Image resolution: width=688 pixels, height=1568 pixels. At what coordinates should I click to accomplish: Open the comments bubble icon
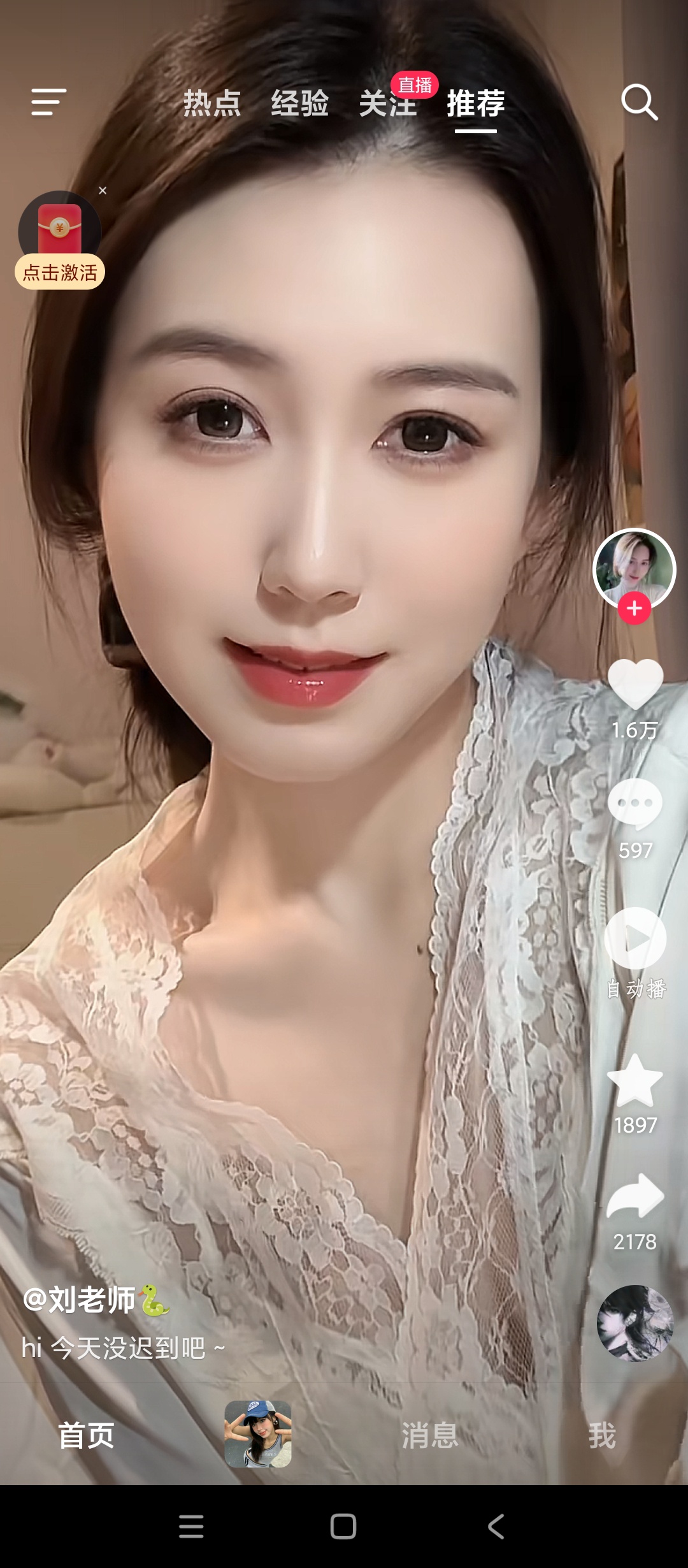635,803
